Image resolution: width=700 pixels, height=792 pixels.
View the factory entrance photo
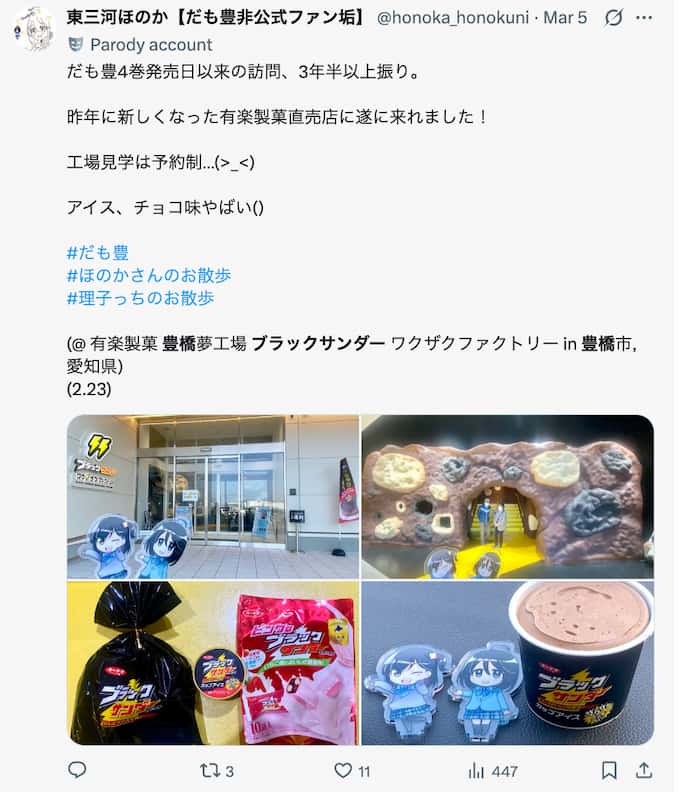(x=212, y=496)
